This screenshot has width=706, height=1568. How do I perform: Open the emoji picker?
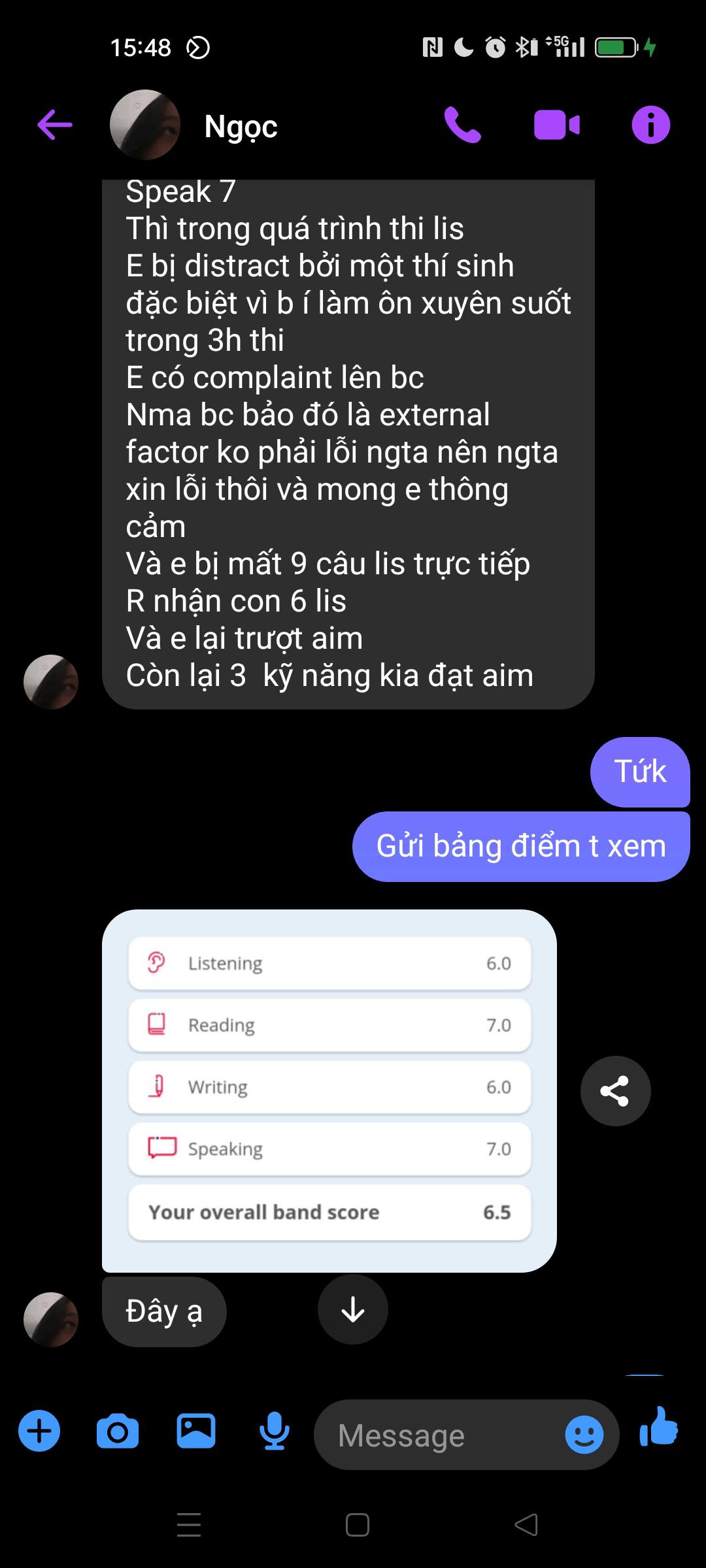coord(584,1435)
